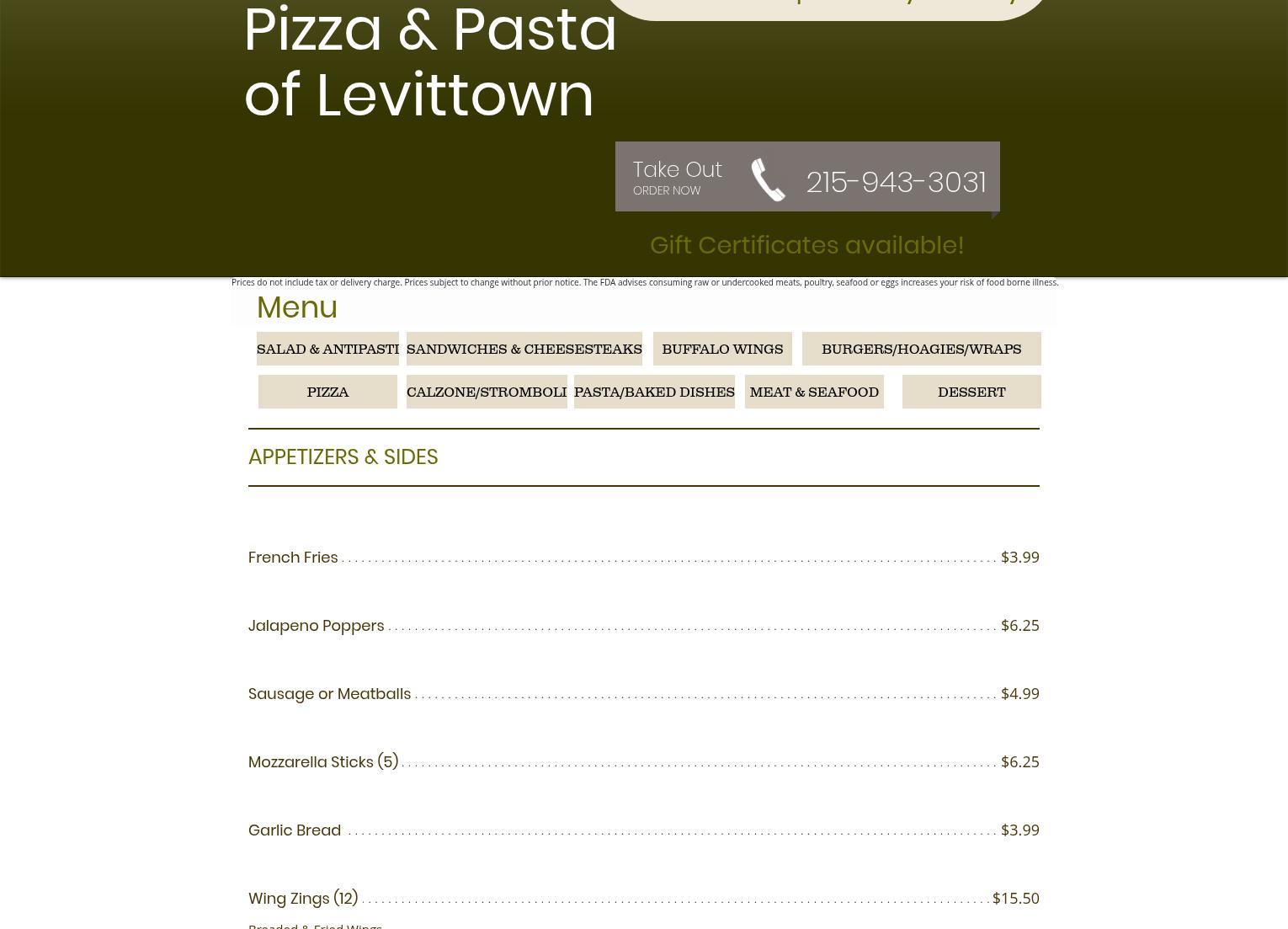Jump to Sandwiches & Cheesesteaks section

pos(524,349)
